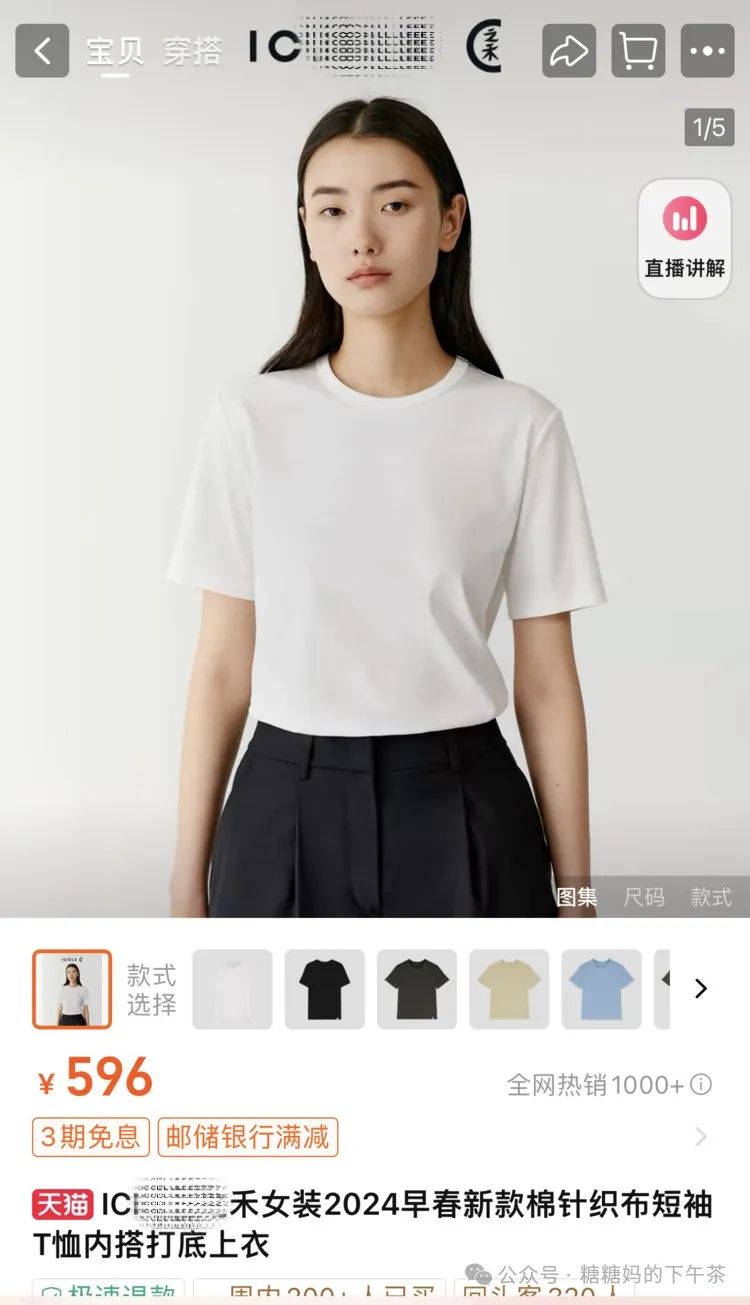
Task: Choose the black T-shirt style
Action: point(324,989)
